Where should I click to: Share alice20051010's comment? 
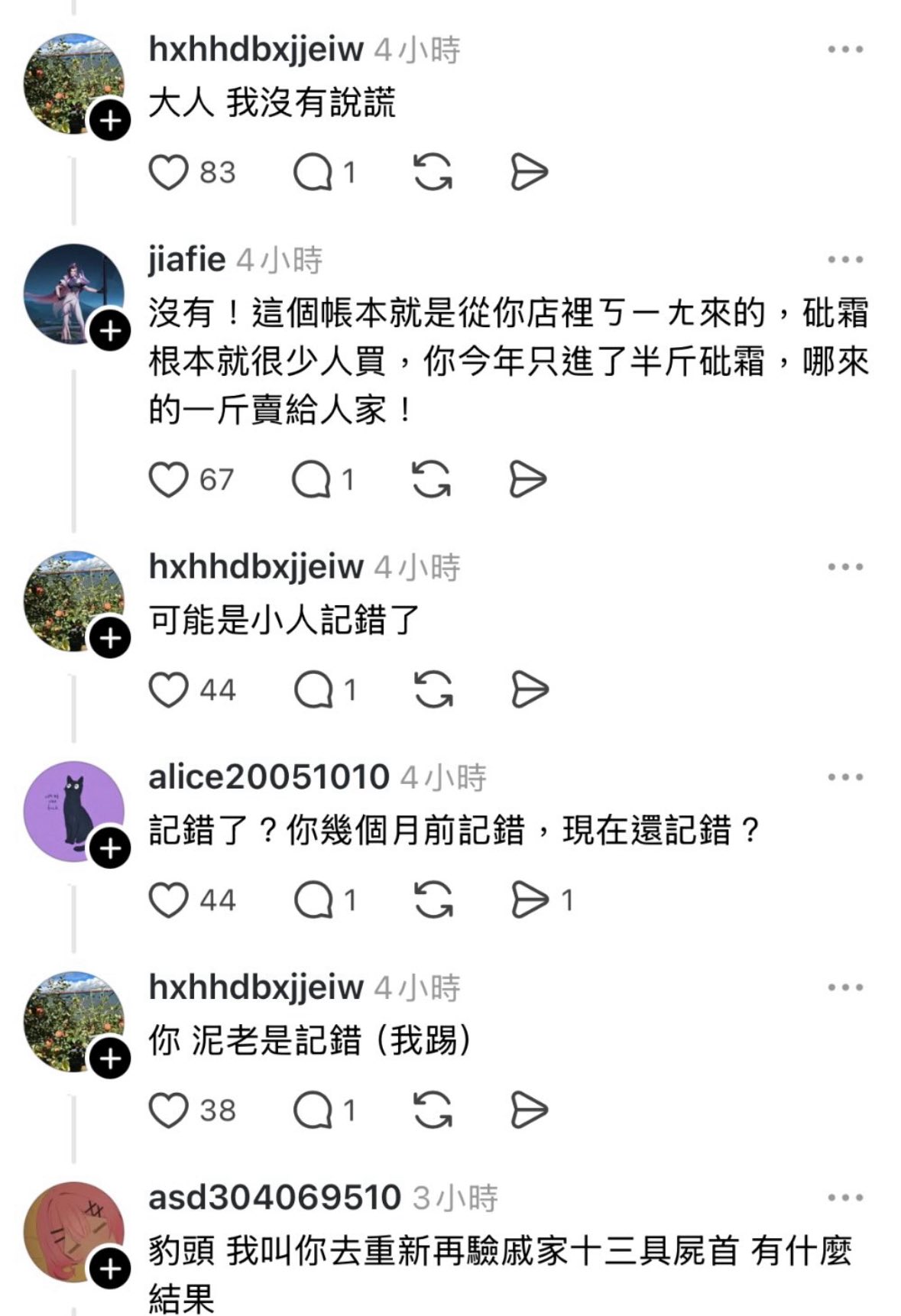point(529,899)
